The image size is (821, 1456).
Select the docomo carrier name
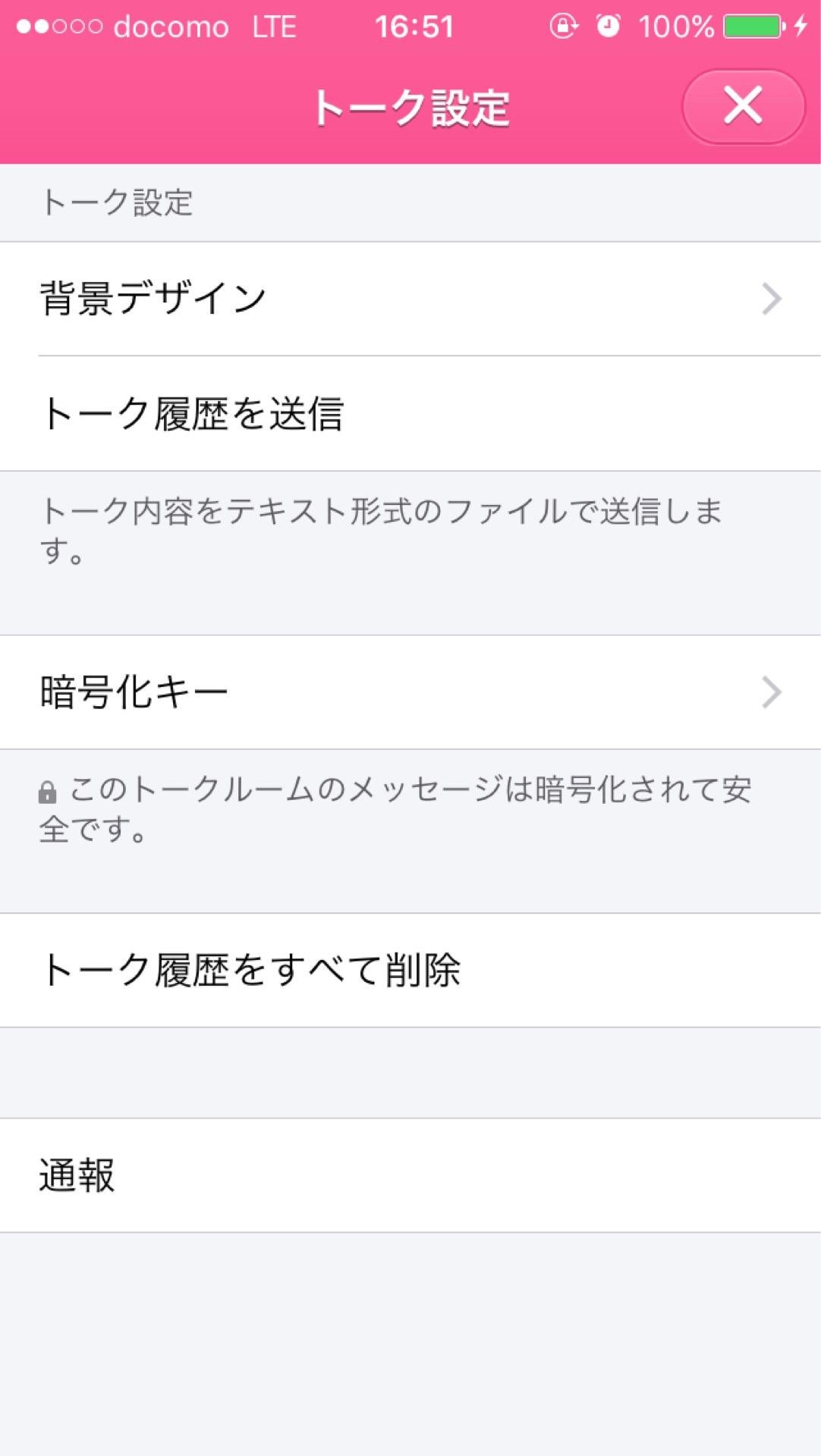[173, 26]
